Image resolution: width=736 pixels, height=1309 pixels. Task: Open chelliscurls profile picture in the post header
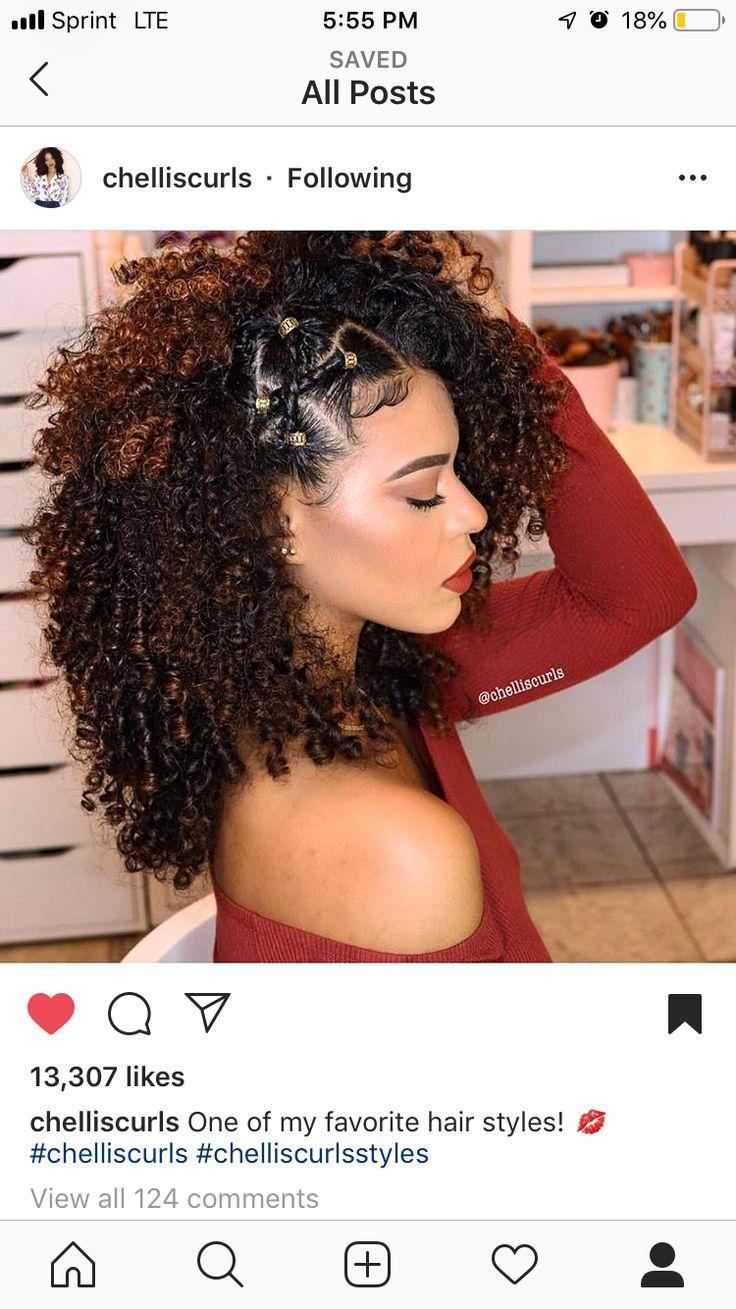[51, 178]
